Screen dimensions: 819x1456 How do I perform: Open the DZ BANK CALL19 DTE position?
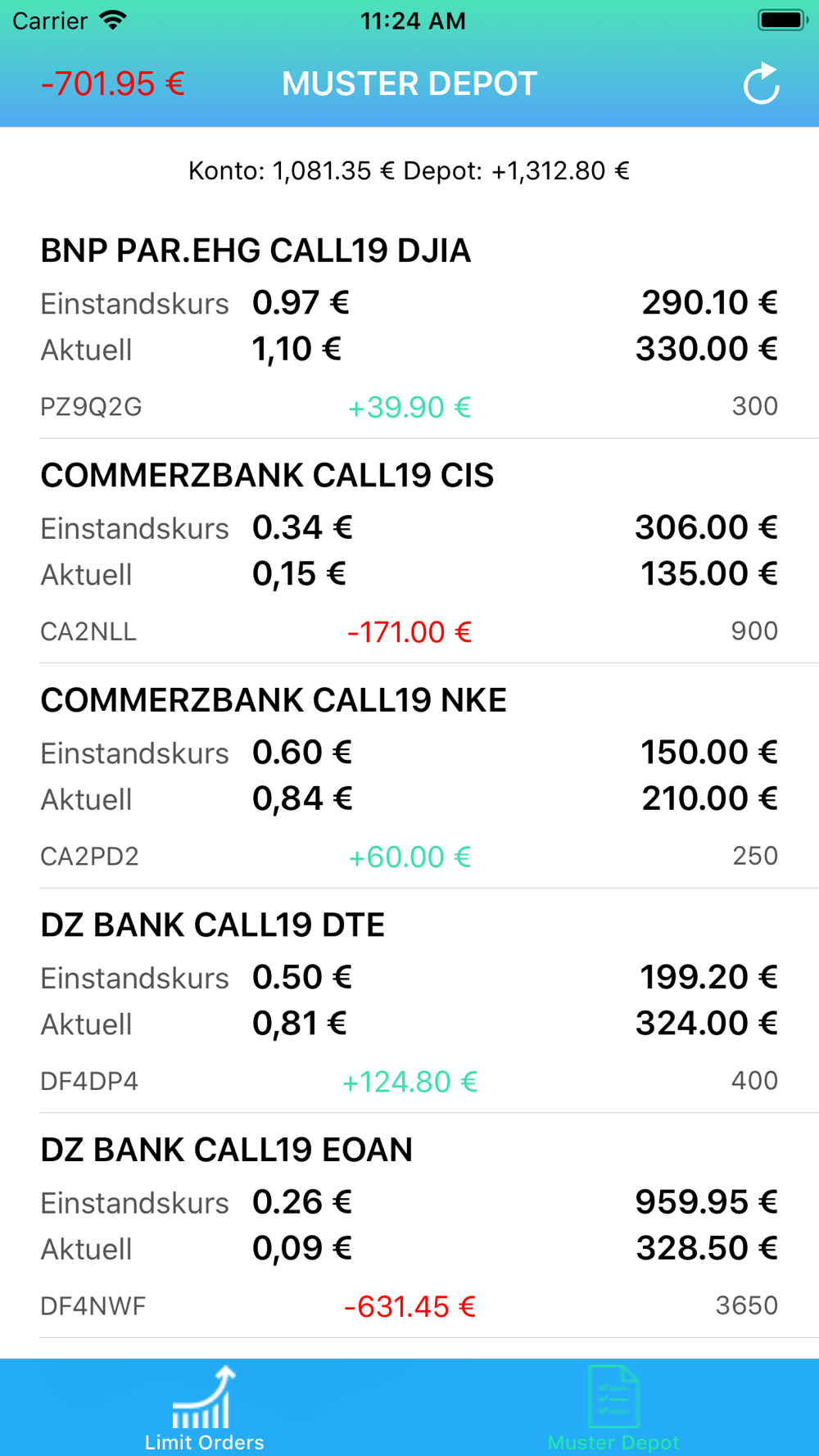[x=409, y=1001]
